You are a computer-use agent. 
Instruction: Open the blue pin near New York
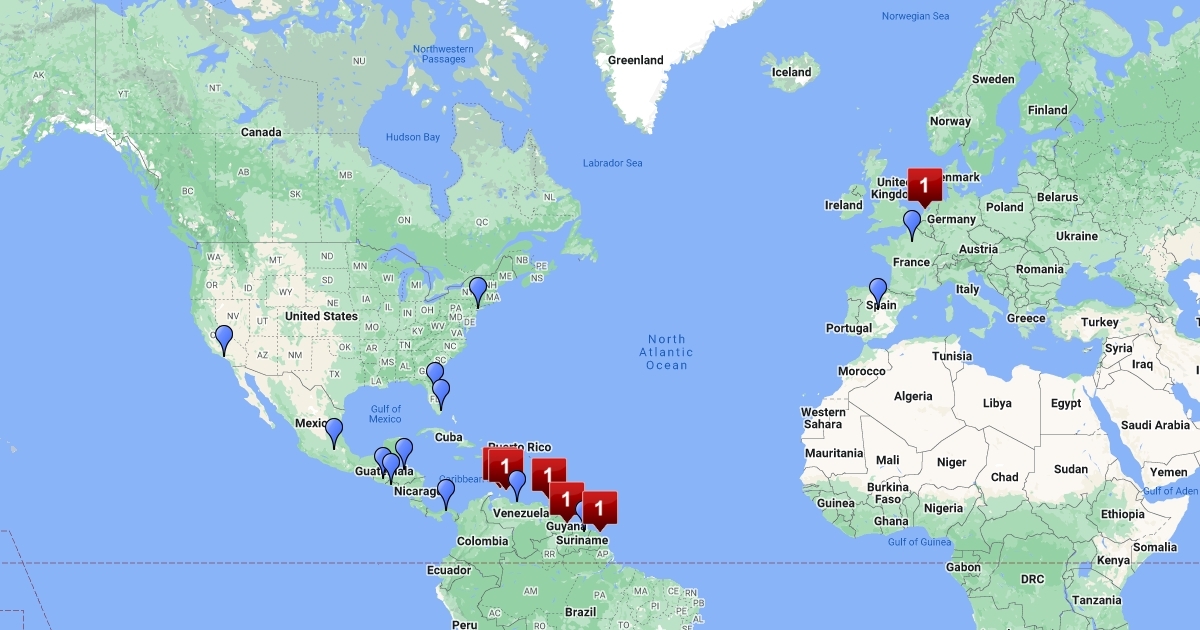478,290
